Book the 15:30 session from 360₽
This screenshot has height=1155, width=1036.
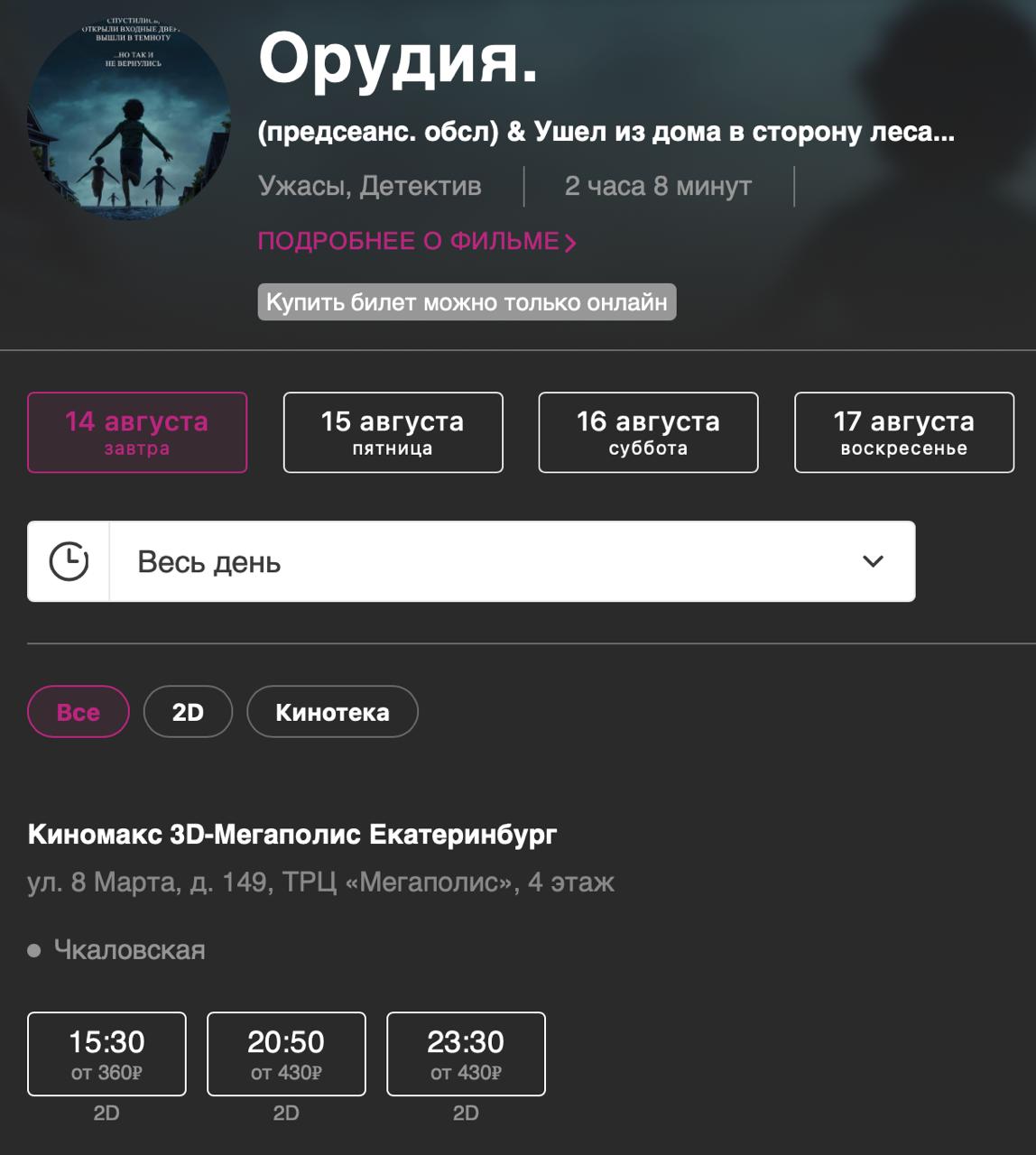point(106,1054)
